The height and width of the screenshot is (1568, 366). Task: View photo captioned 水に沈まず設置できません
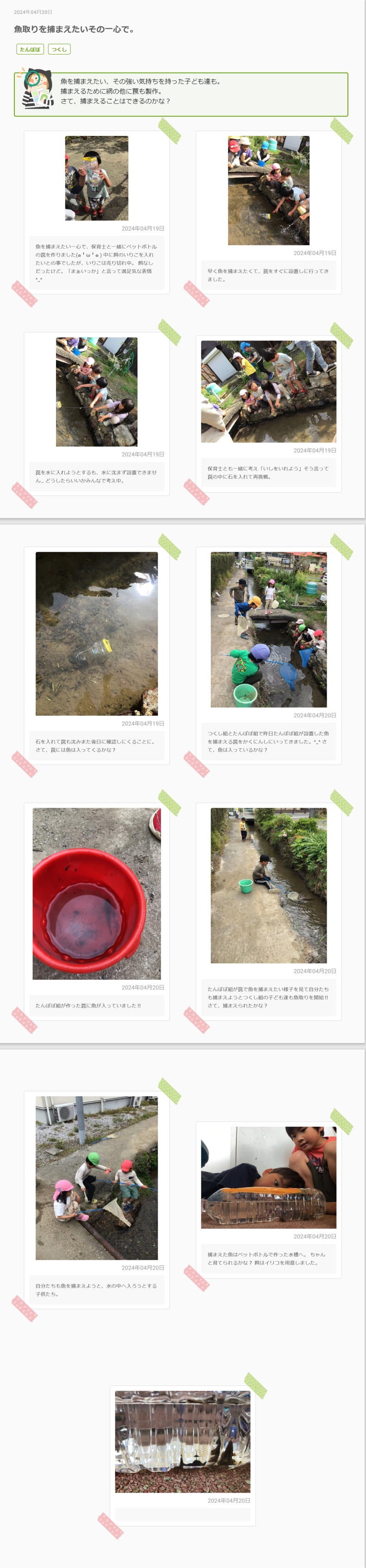tap(96, 391)
